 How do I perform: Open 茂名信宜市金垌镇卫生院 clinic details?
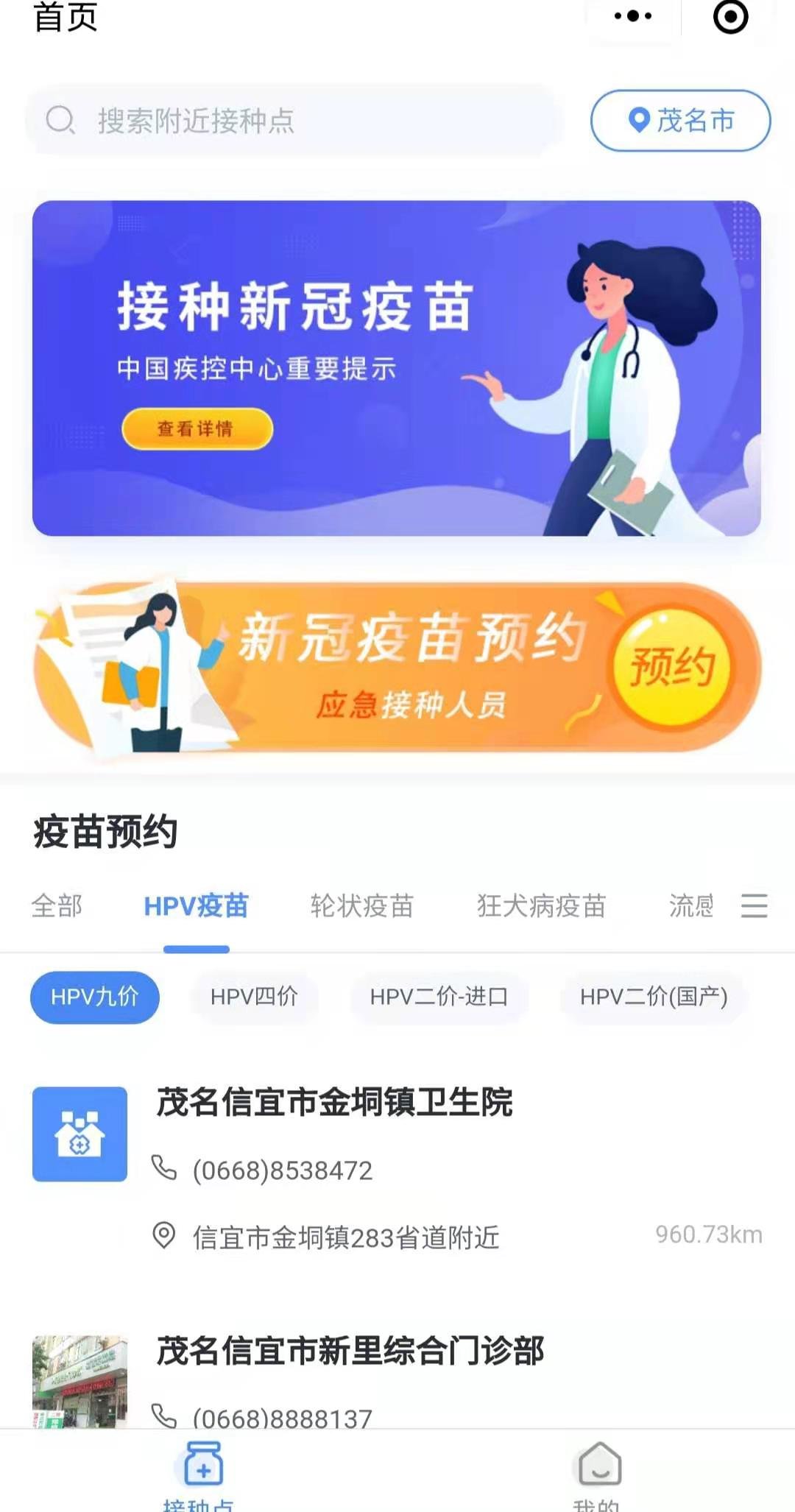pyautogui.click(x=335, y=1102)
